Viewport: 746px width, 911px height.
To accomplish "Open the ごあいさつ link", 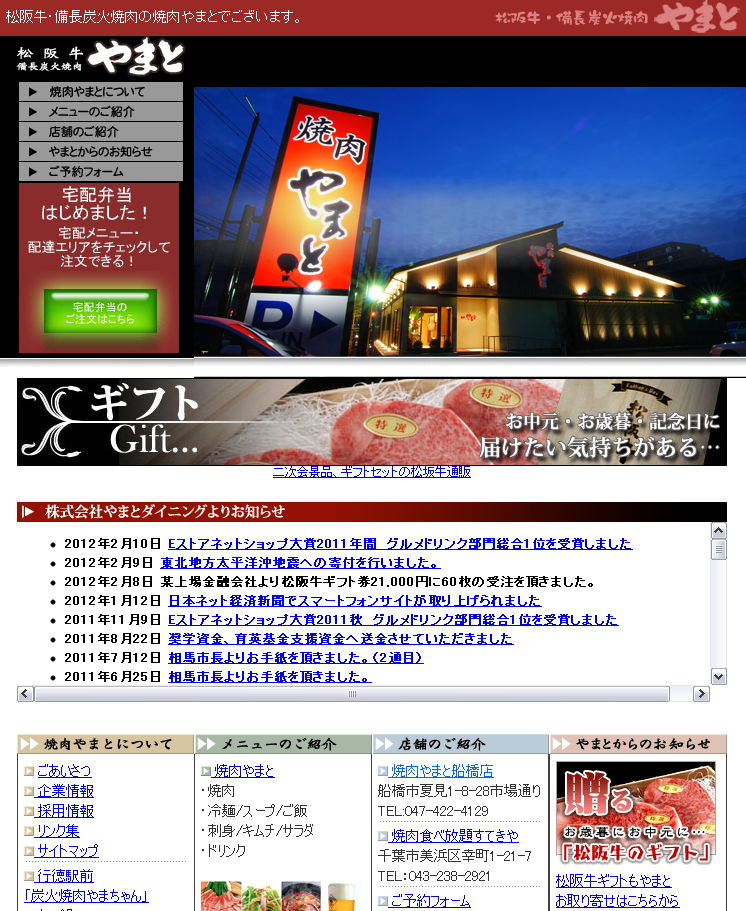I will (x=63, y=771).
